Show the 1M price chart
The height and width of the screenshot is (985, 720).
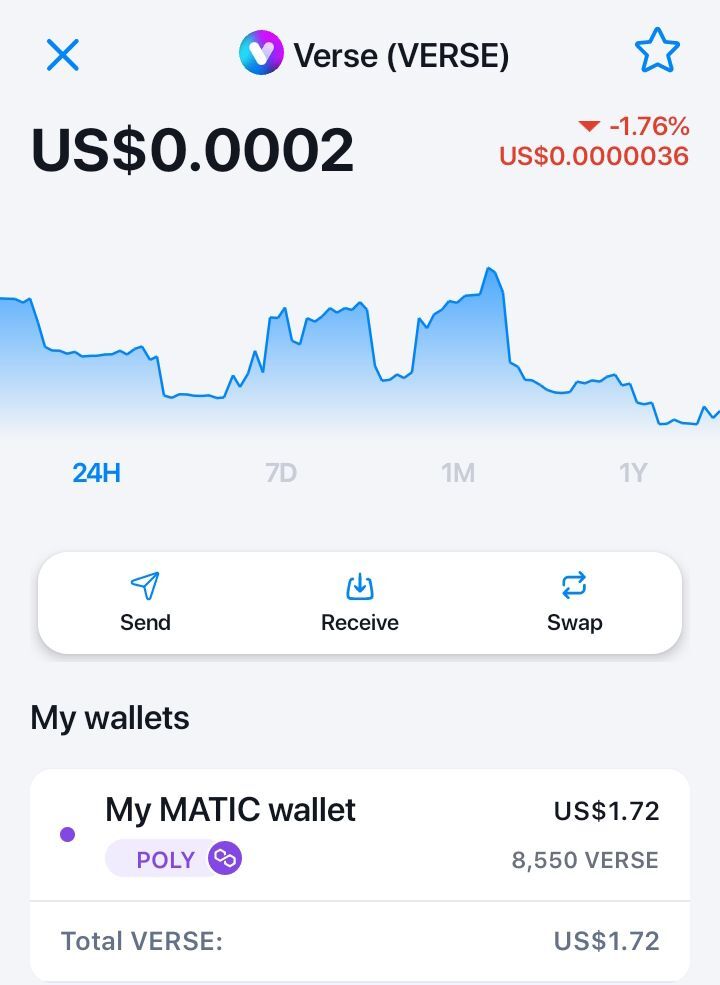pyautogui.click(x=458, y=473)
